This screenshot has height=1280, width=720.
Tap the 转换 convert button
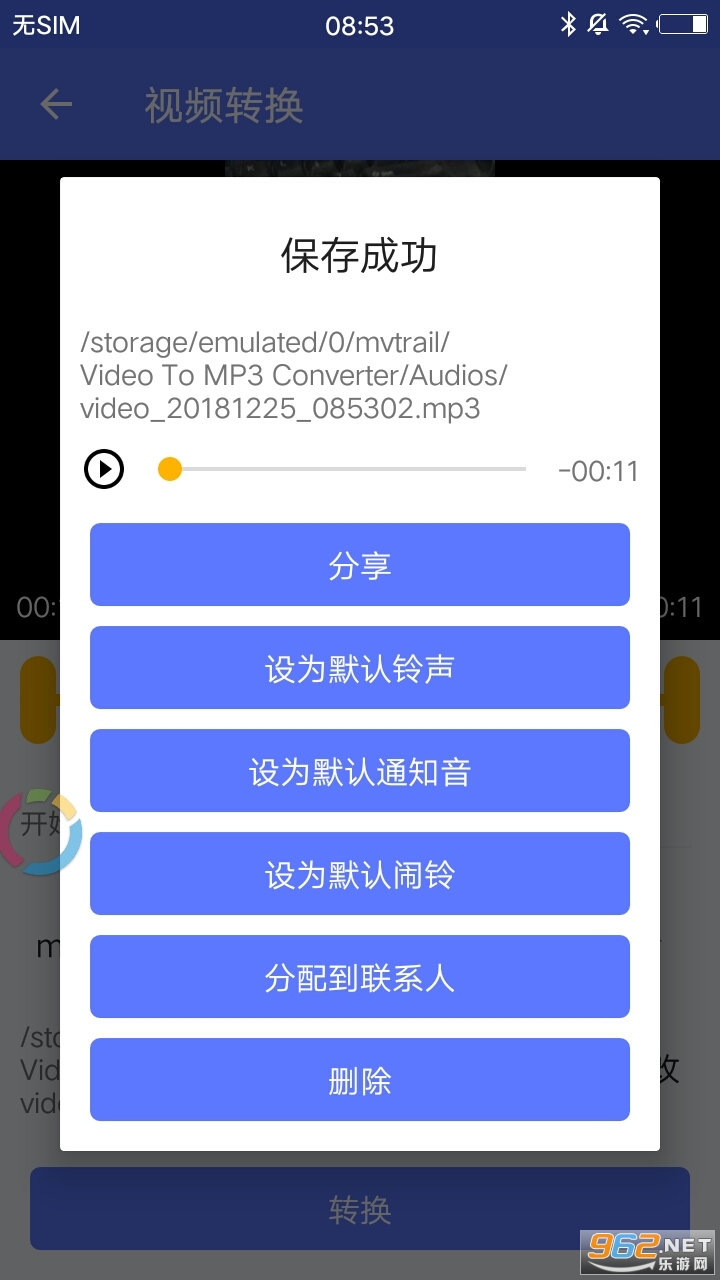(x=360, y=1209)
